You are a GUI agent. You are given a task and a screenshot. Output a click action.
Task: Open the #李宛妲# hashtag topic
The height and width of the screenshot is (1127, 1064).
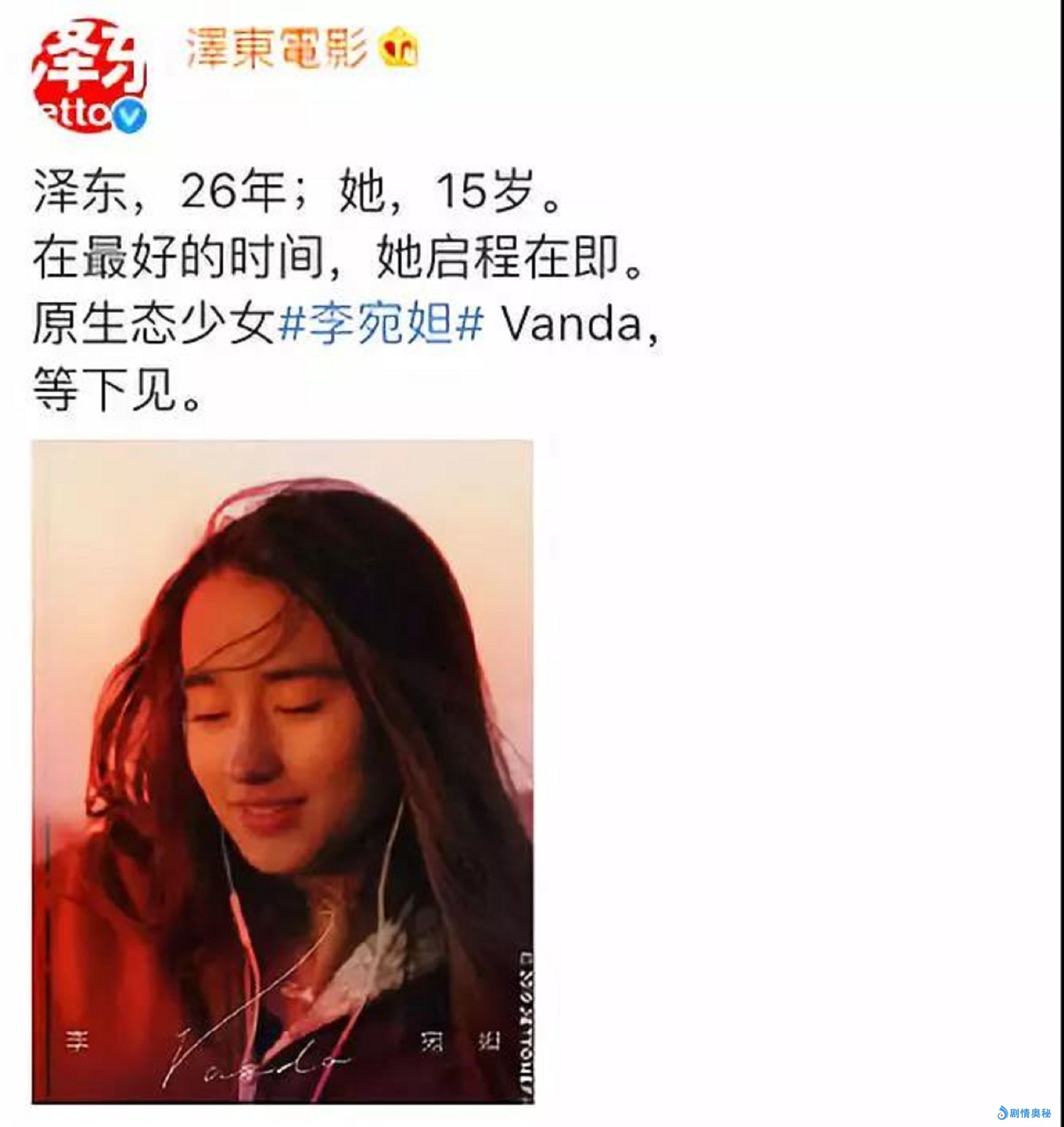[x=381, y=325]
